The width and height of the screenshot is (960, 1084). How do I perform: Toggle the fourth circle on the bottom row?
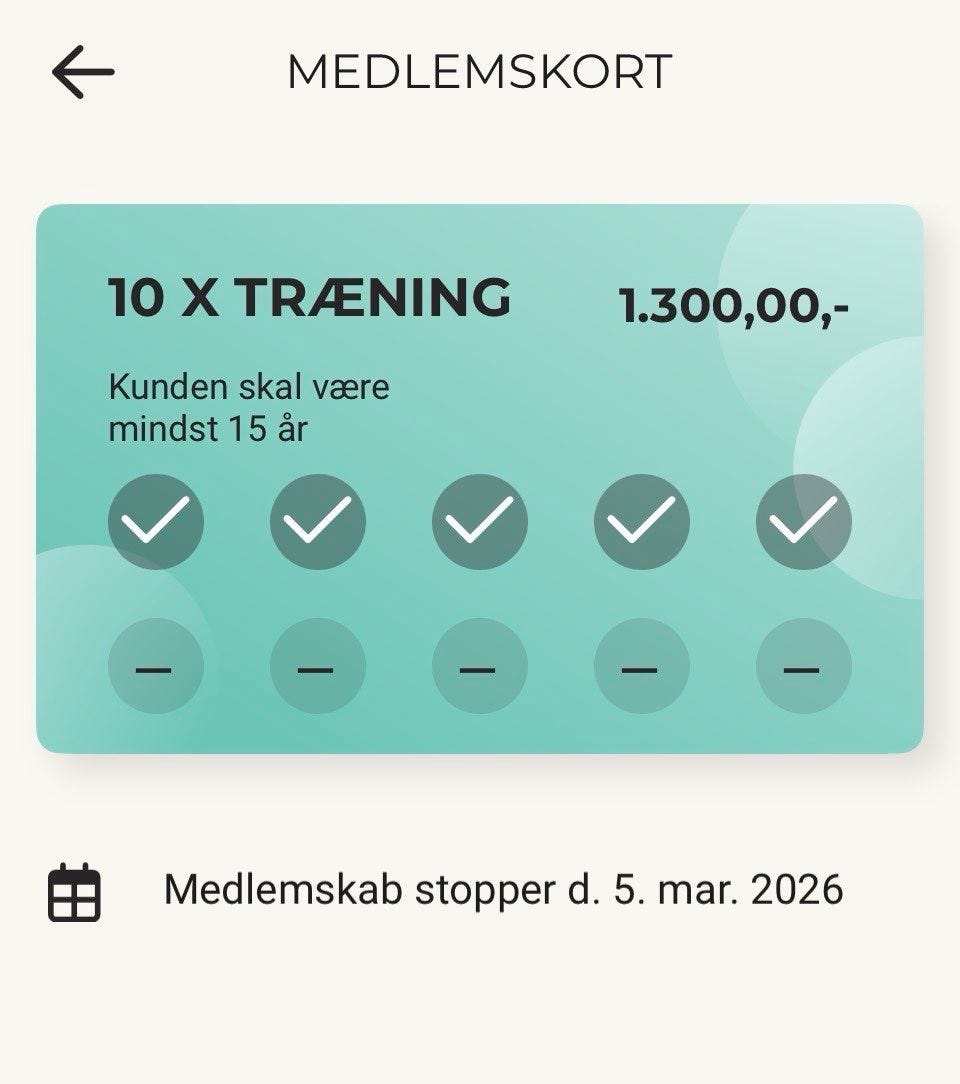click(x=640, y=665)
